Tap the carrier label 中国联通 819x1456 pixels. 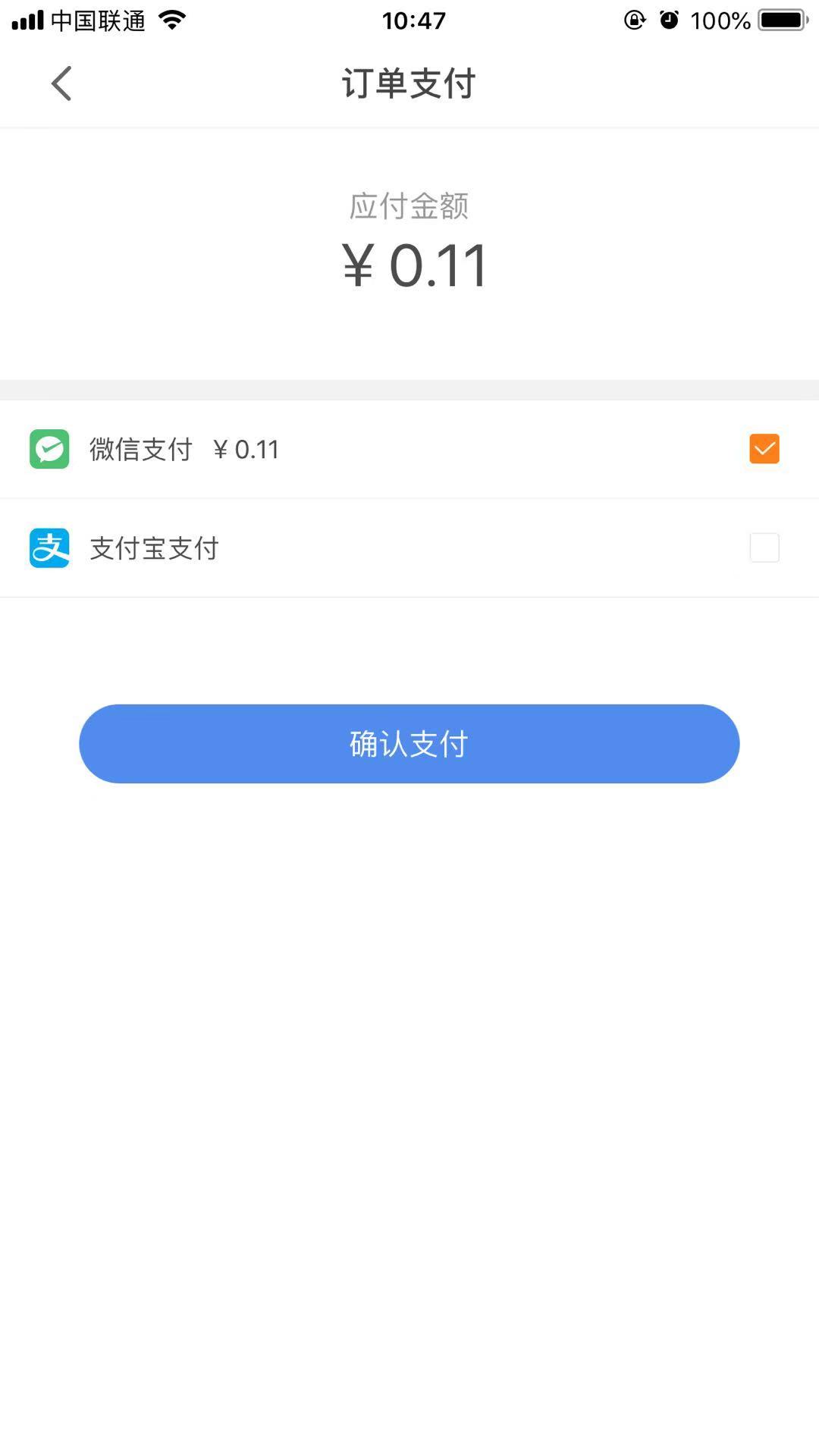[x=99, y=20]
